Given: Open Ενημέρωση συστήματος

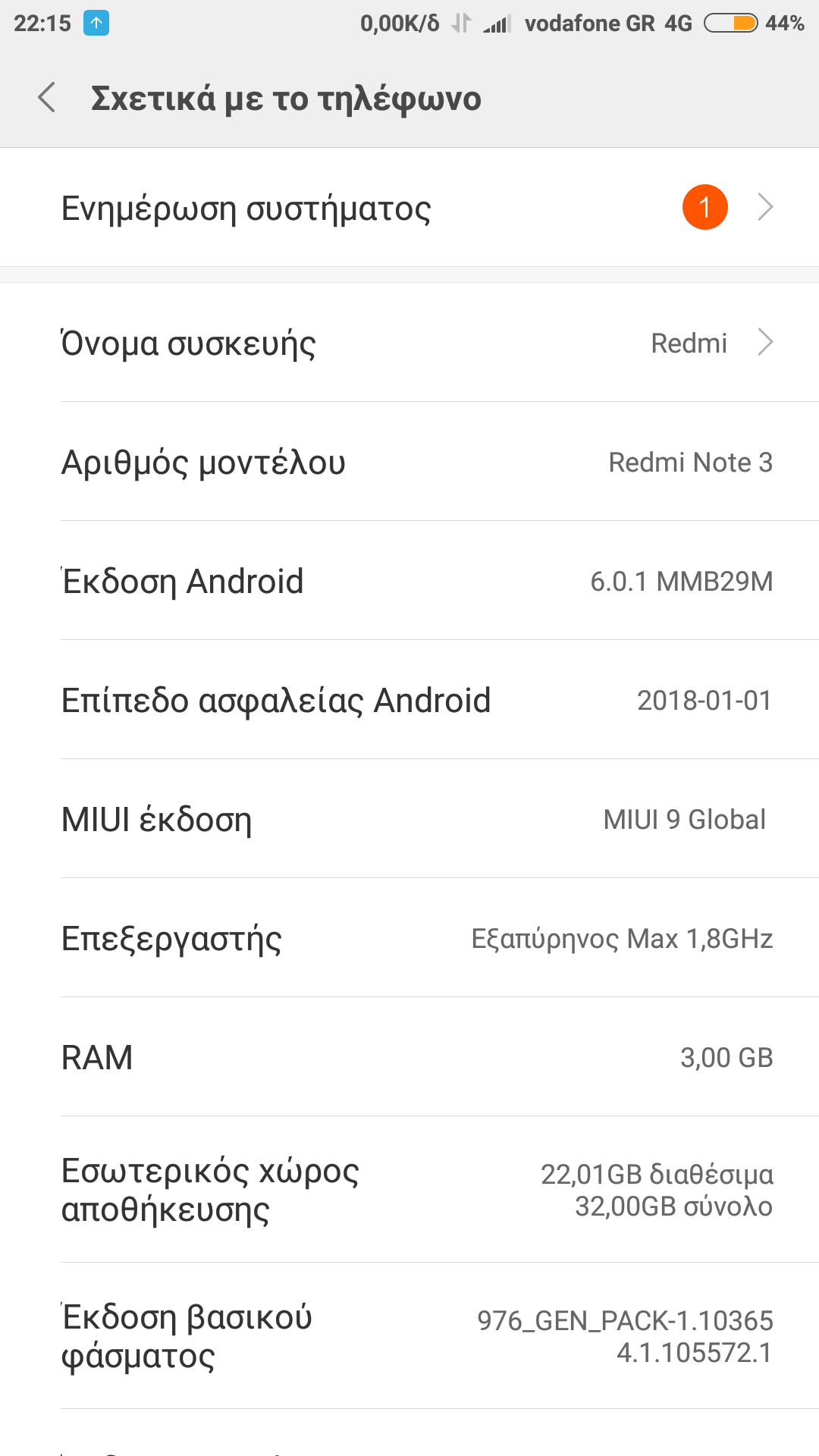Looking at the screenshot, I should point(409,207).
